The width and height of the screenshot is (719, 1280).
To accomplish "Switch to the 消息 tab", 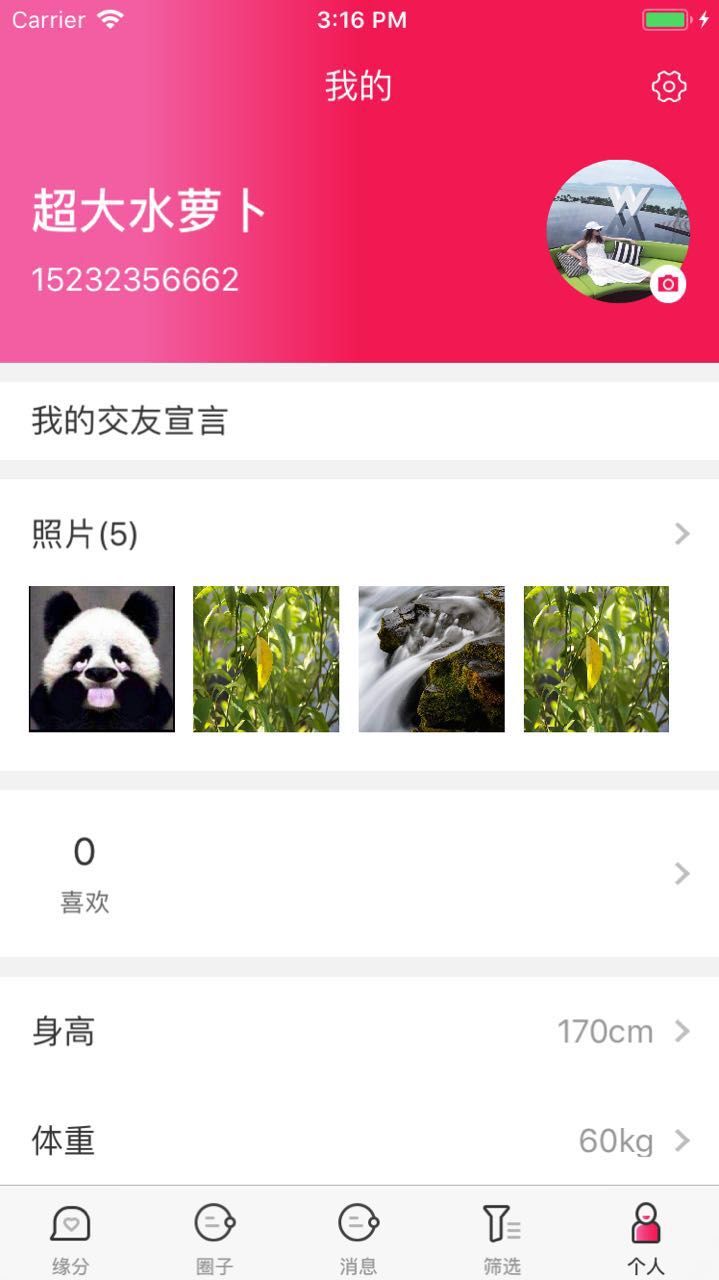I will [x=358, y=1236].
